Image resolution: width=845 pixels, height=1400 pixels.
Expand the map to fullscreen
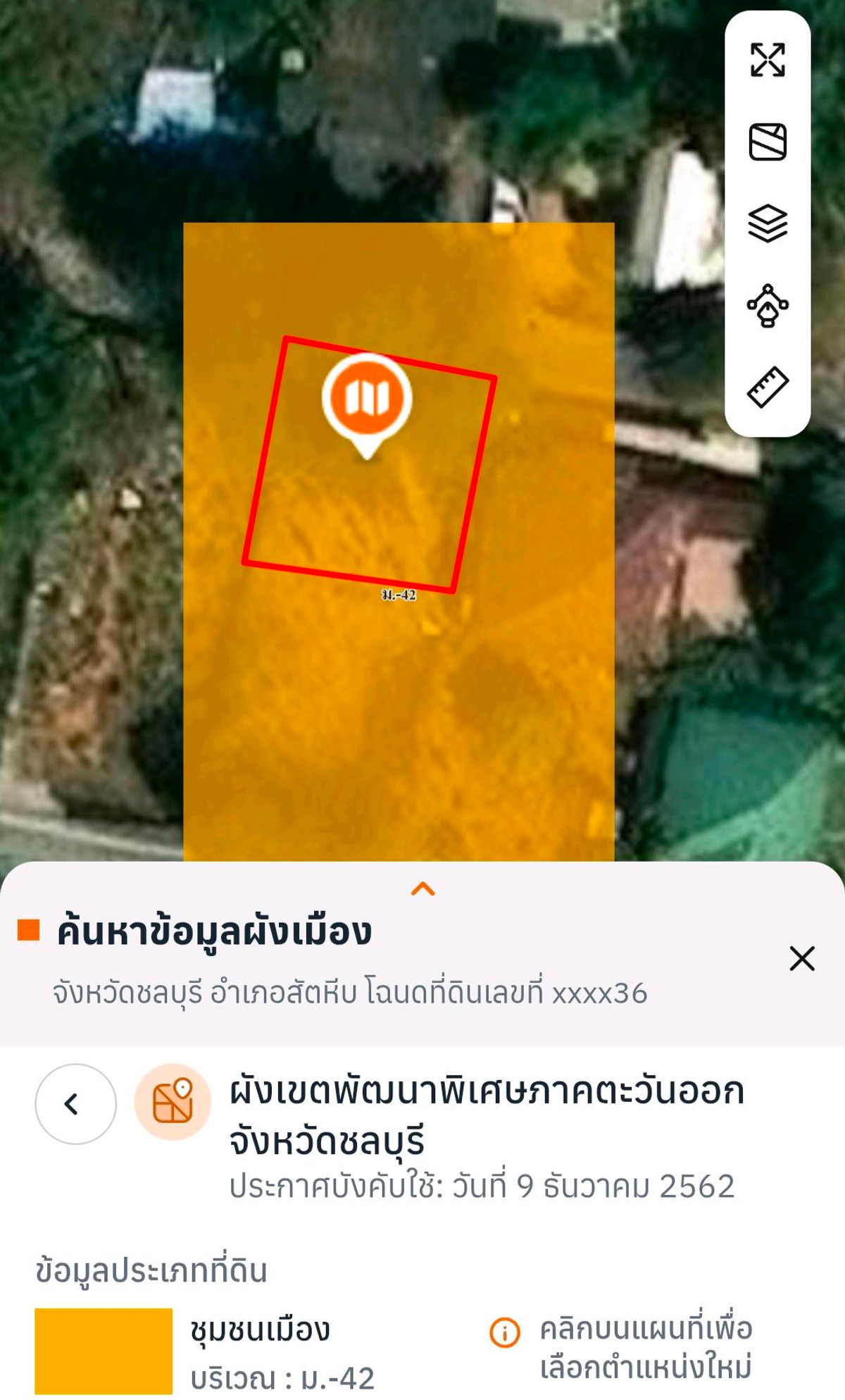pos(767,60)
